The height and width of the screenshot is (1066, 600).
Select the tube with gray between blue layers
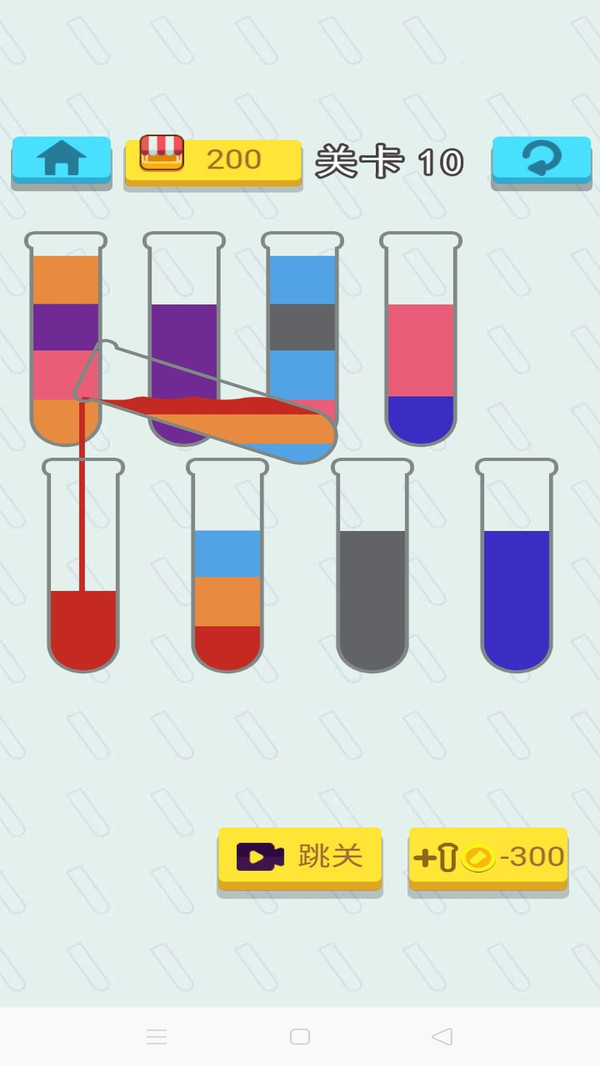tap(302, 310)
